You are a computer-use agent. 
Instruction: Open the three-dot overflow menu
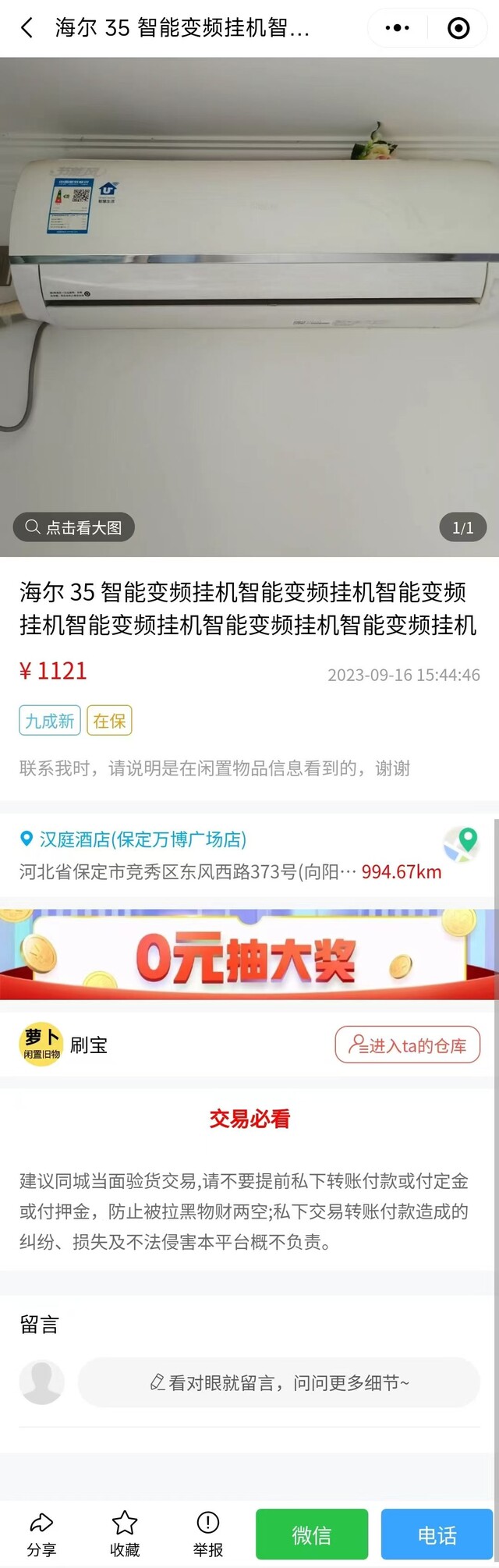click(x=397, y=29)
